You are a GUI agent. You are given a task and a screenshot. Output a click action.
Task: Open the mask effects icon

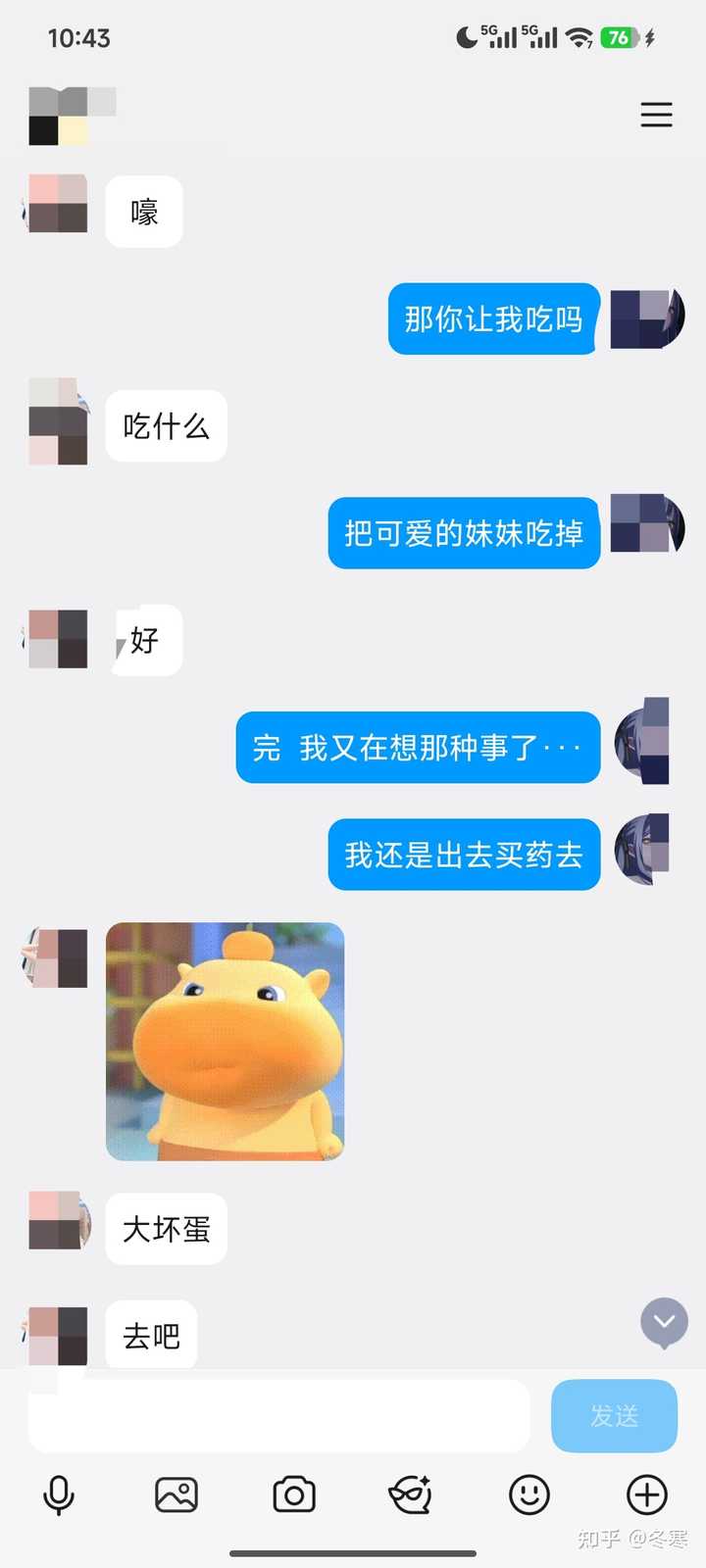(411, 1495)
